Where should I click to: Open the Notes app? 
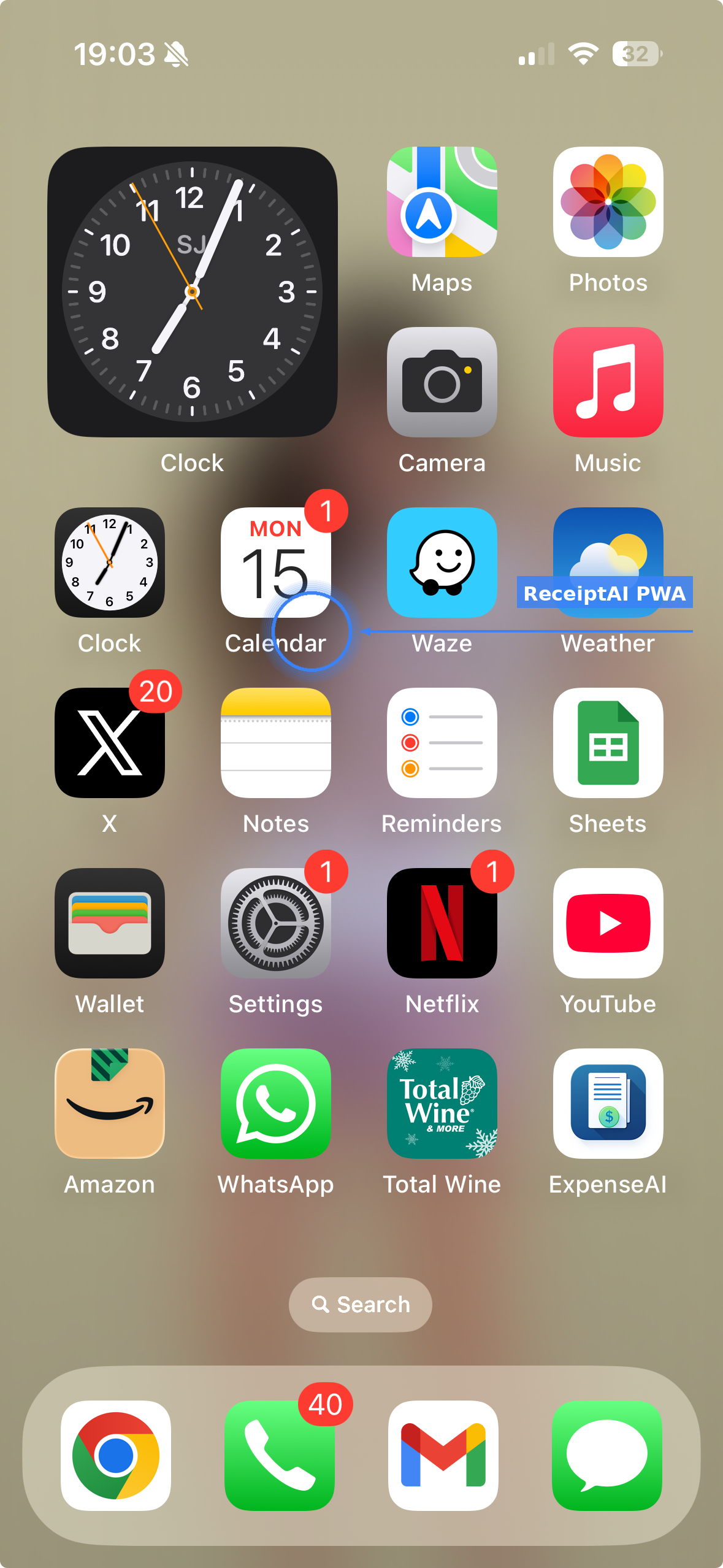pyautogui.click(x=275, y=743)
